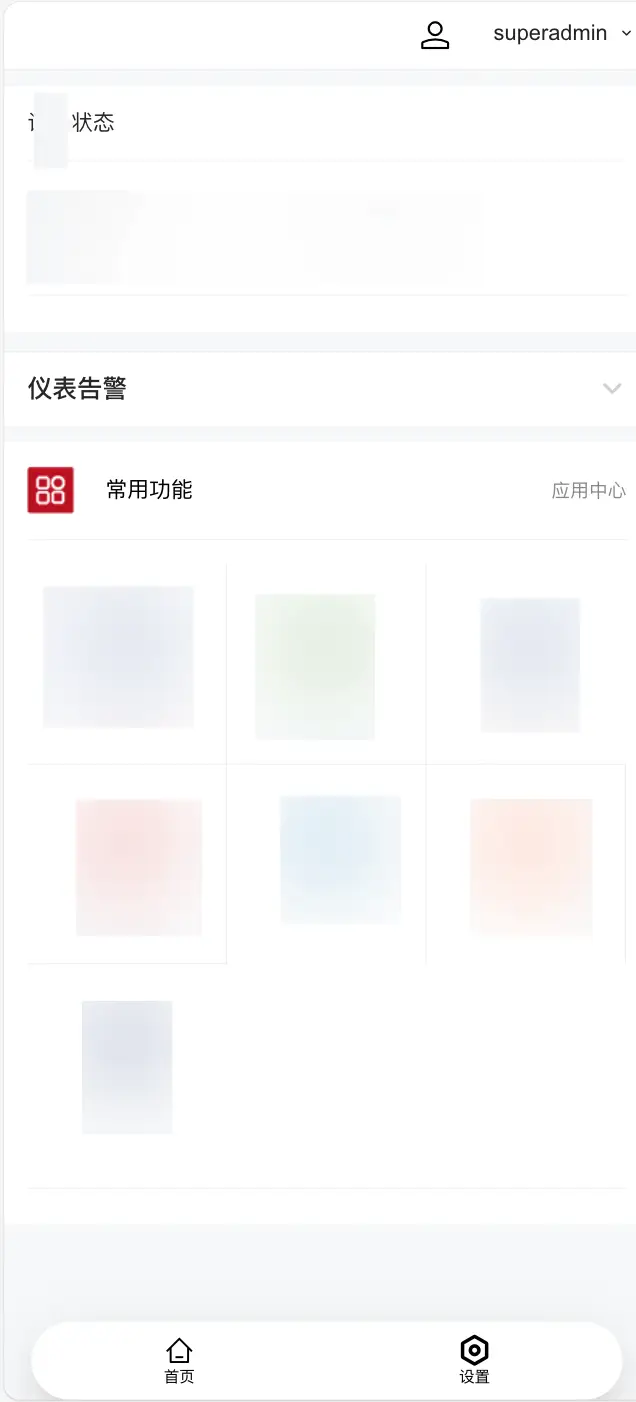Switch to the 设置 tab
636x1402 pixels.
point(474,1360)
